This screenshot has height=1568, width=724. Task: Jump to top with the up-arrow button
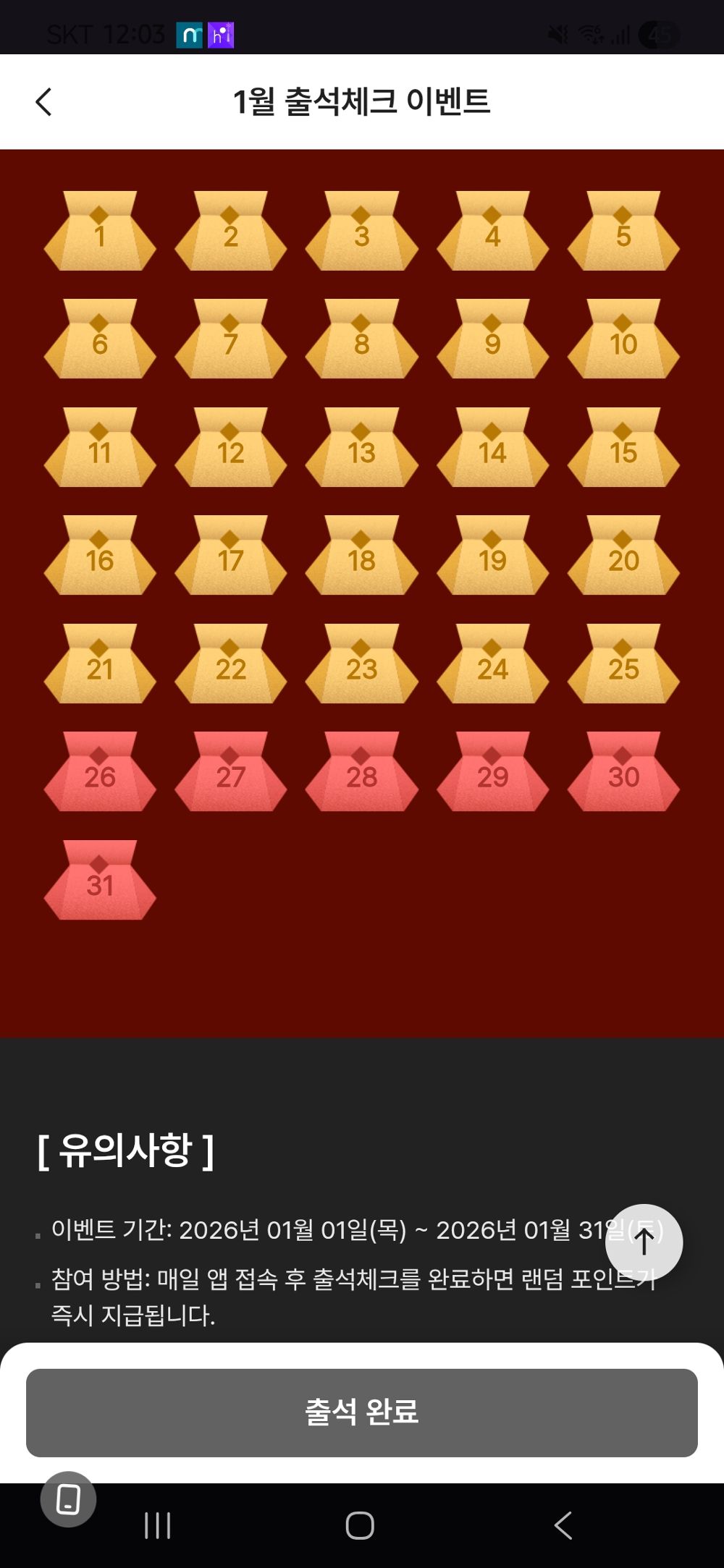click(644, 1242)
